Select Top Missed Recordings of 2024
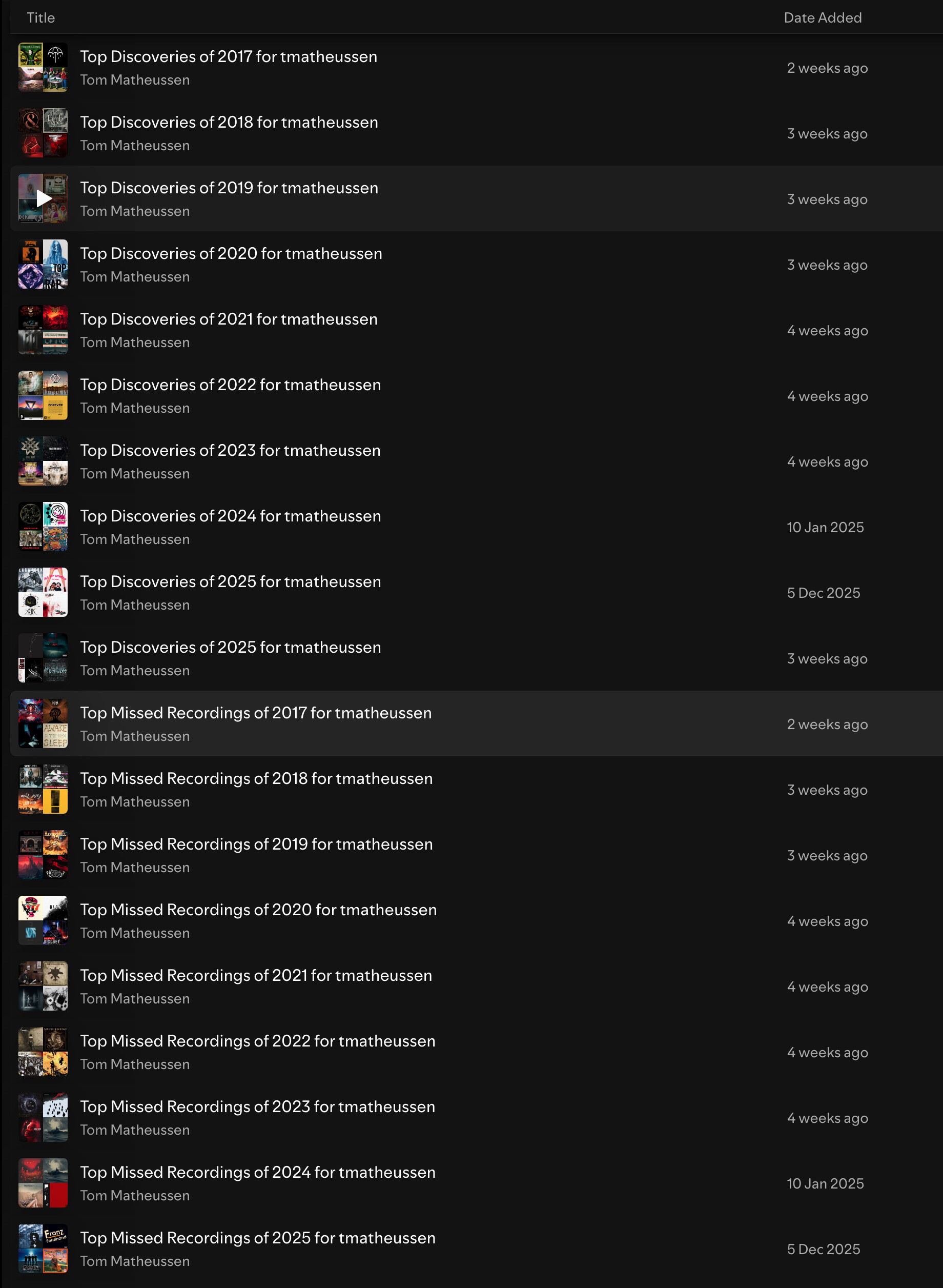 [x=257, y=1173]
